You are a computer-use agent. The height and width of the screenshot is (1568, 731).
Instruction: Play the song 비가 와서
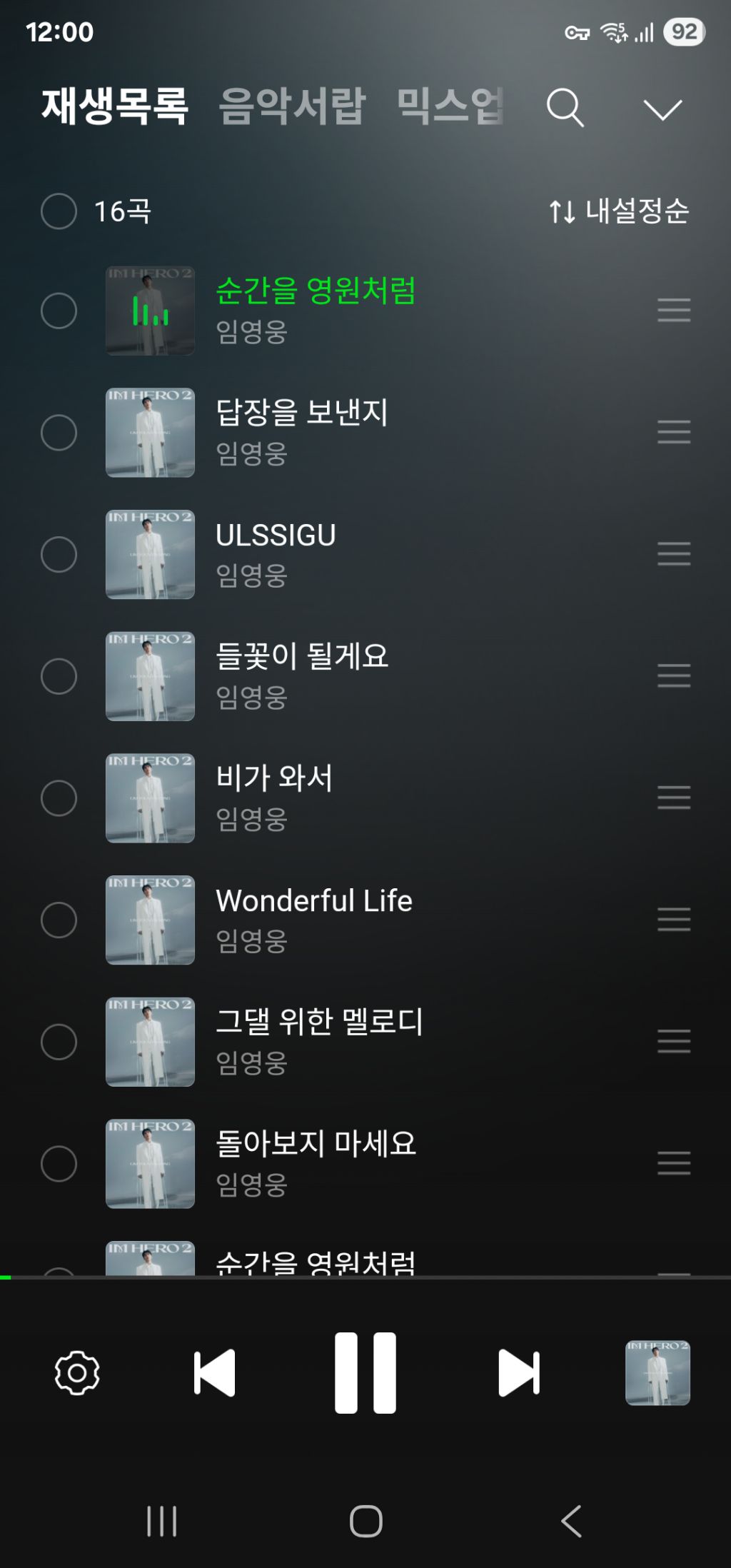tap(274, 778)
